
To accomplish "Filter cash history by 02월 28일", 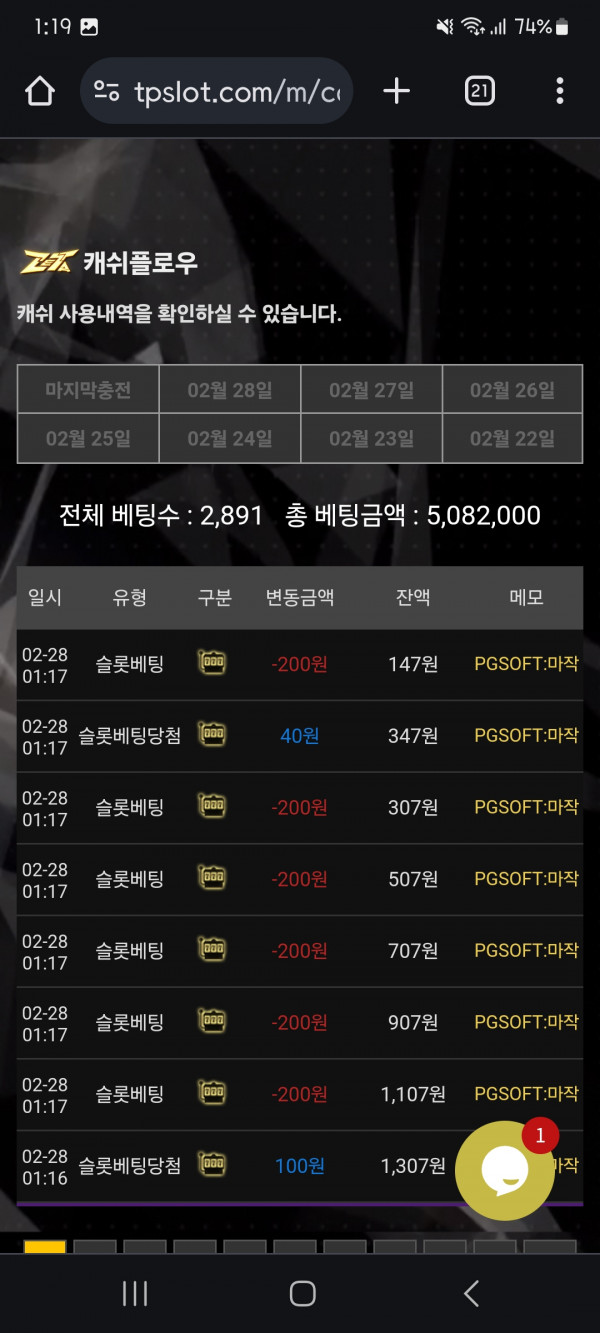I will click(230, 390).
